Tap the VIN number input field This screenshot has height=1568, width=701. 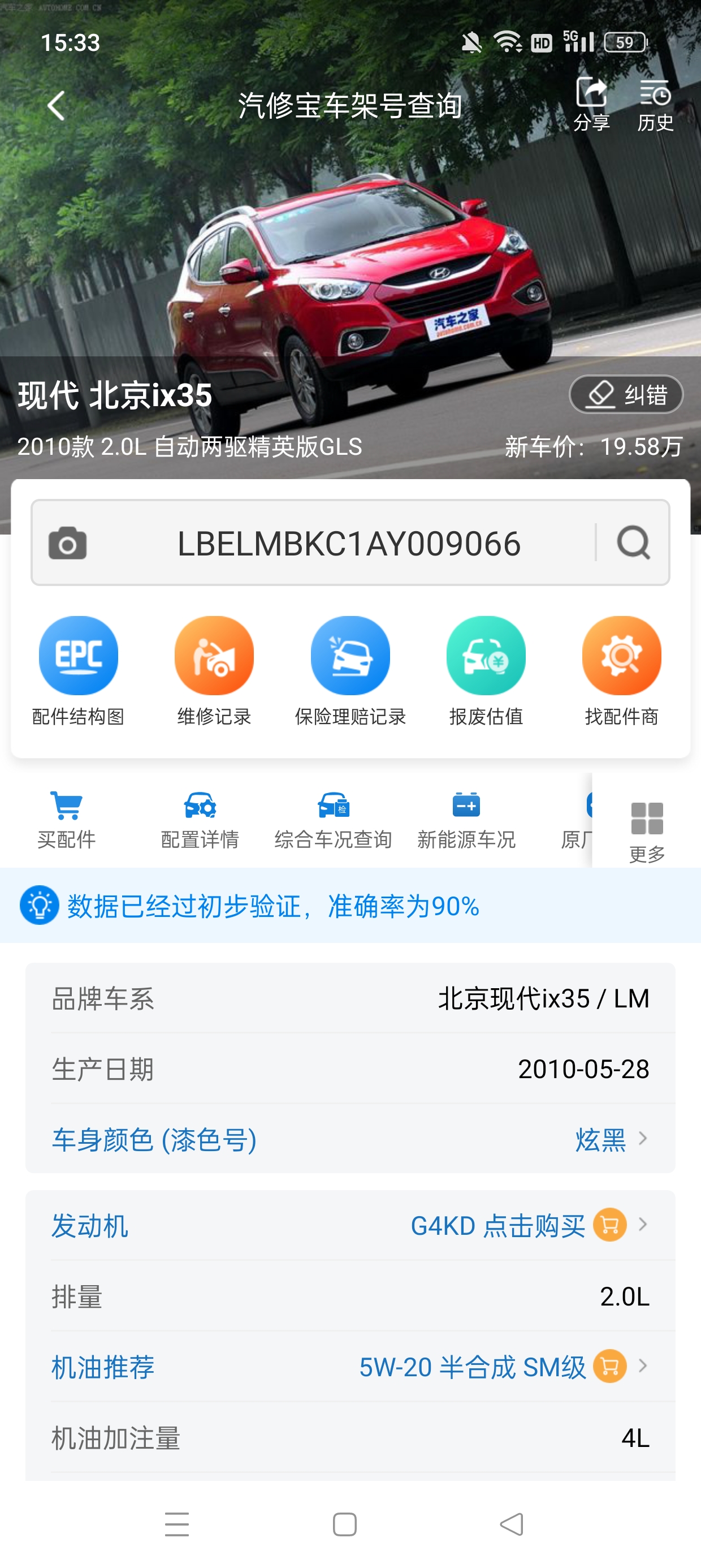(349, 543)
